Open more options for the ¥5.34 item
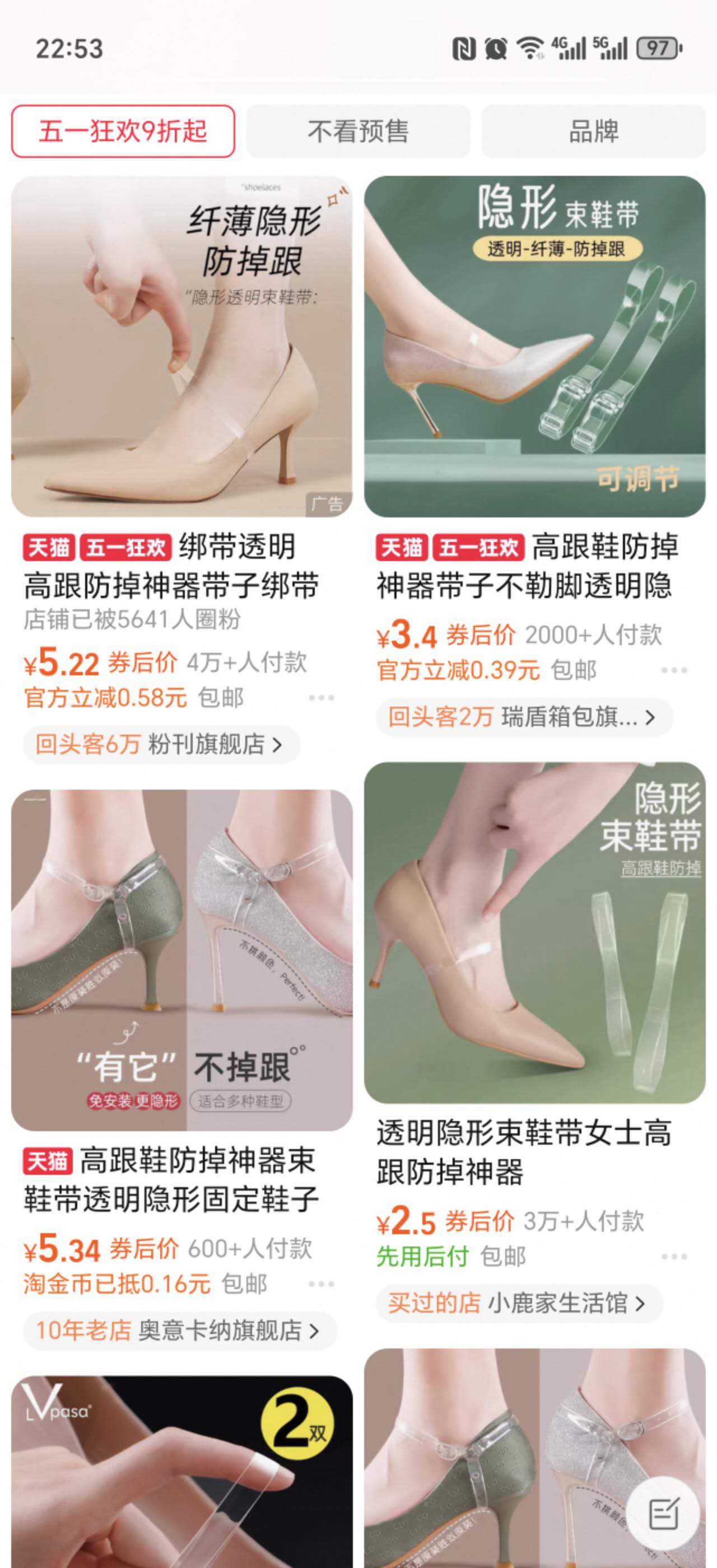This screenshot has width=717, height=1568. pyautogui.click(x=321, y=1284)
